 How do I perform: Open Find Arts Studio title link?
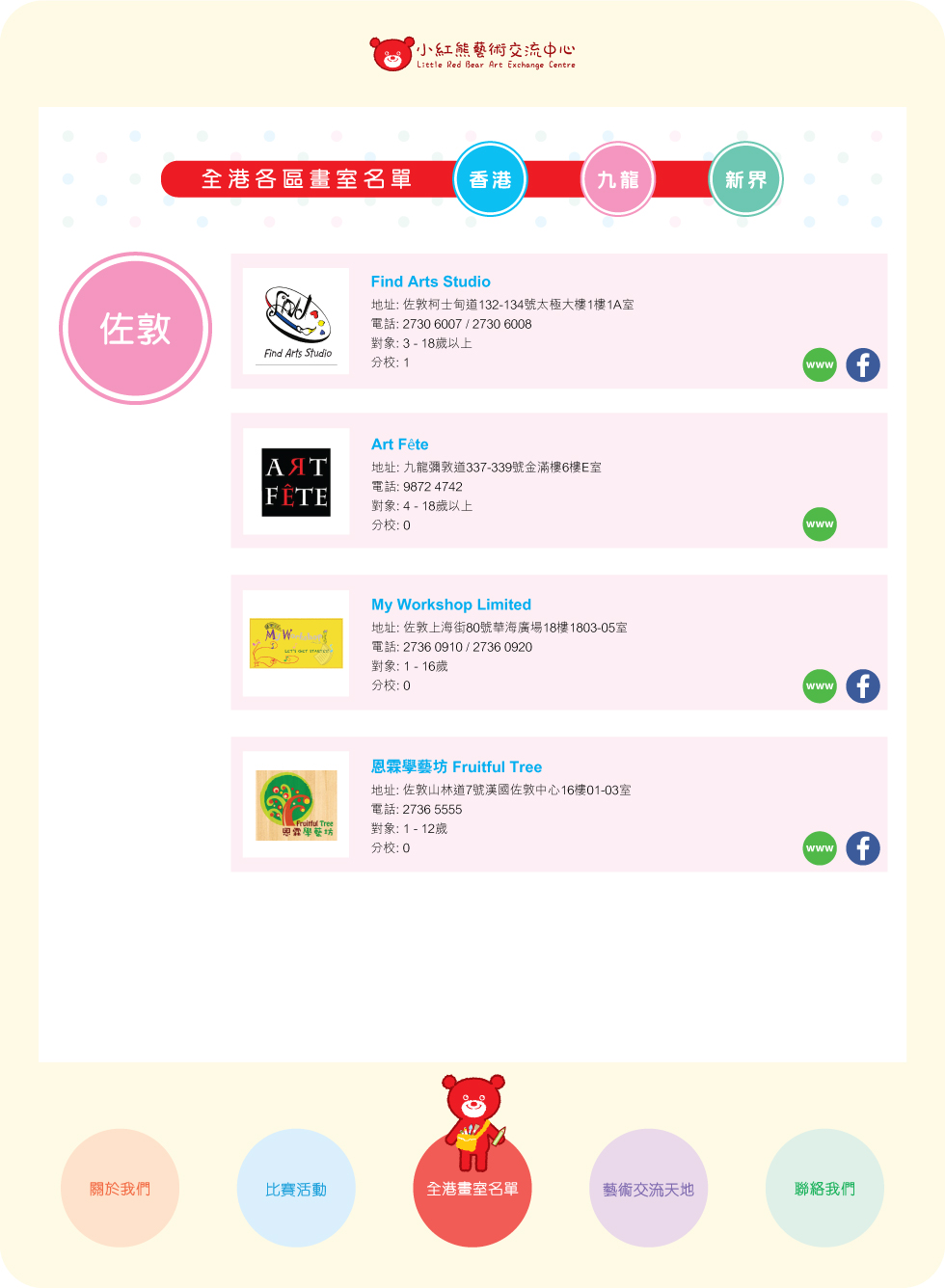coord(430,282)
